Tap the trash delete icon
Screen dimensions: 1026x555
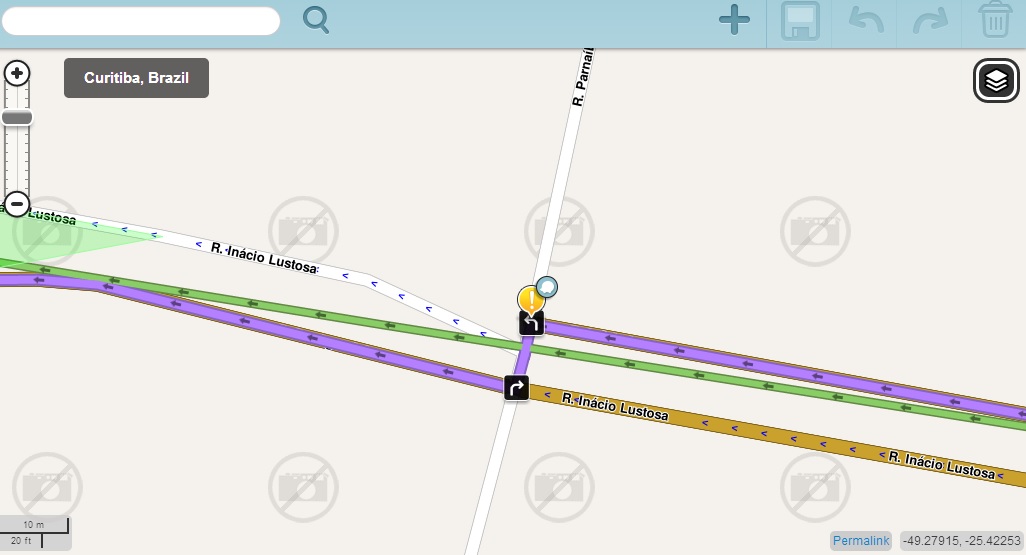993,22
